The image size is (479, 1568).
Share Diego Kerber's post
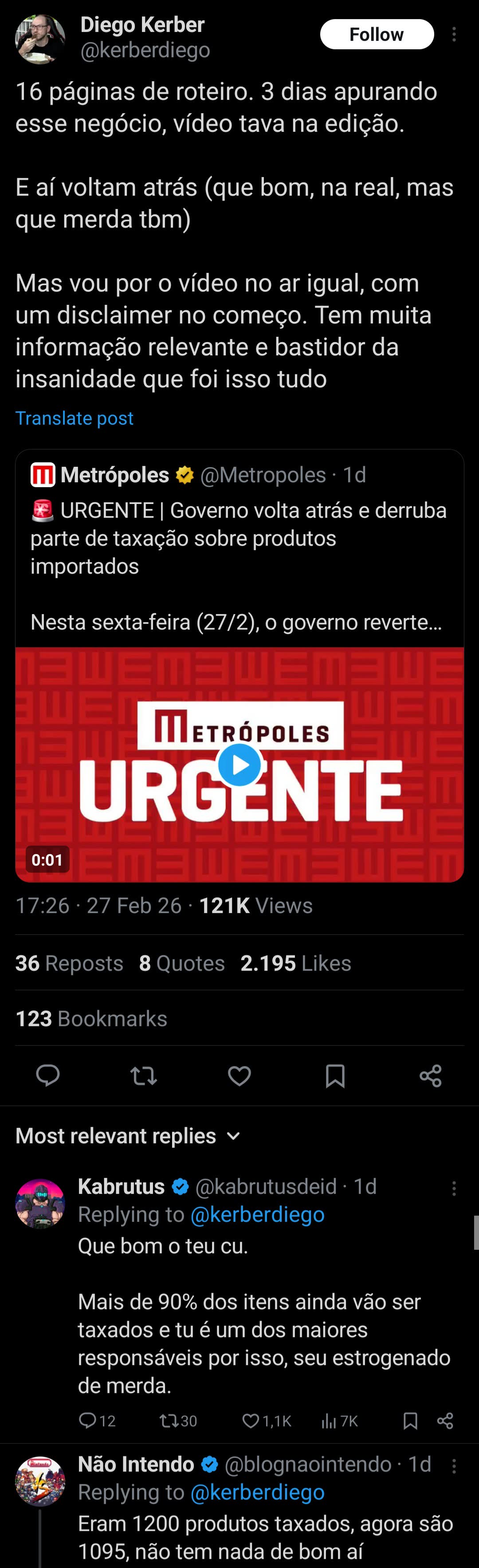(430, 1076)
